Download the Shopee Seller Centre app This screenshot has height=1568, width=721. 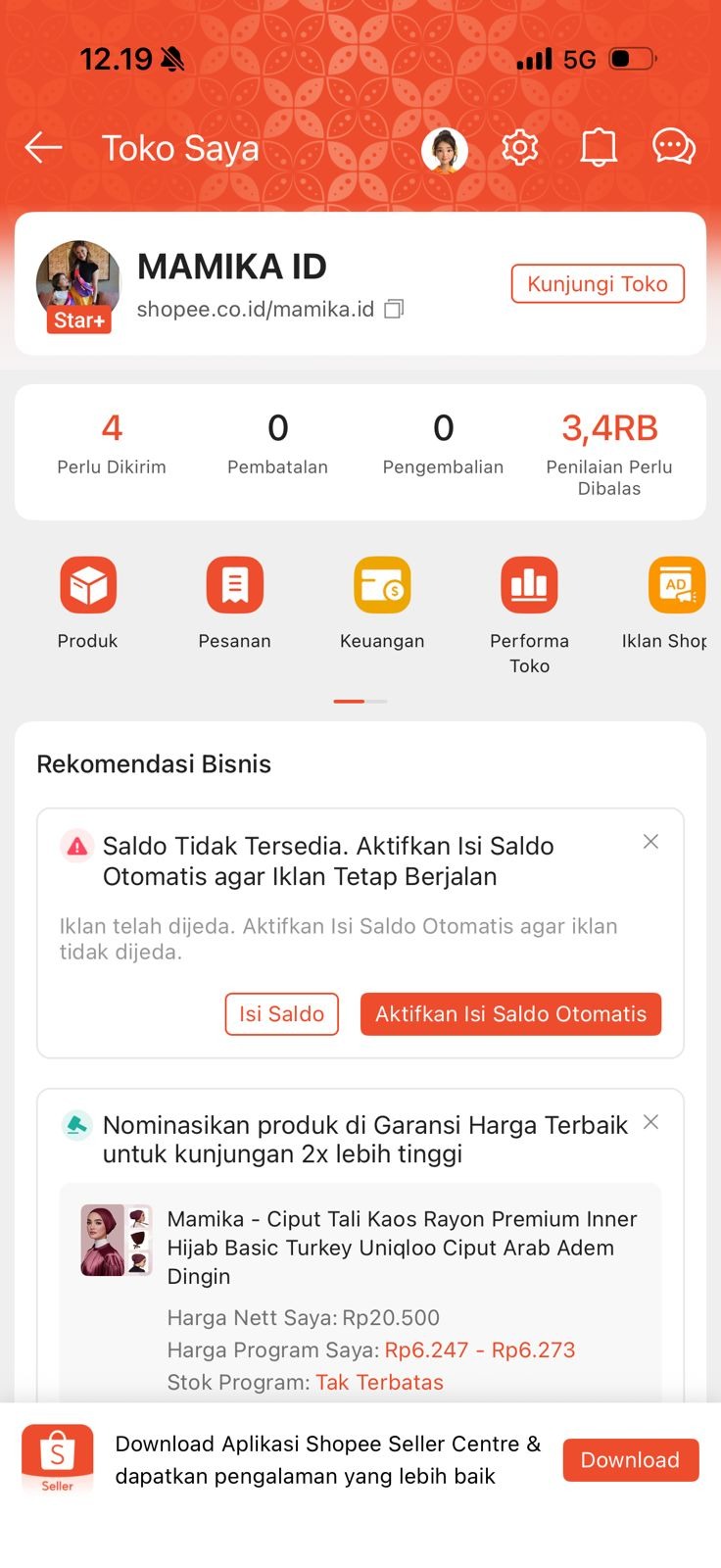click(x=630, y=1460)
